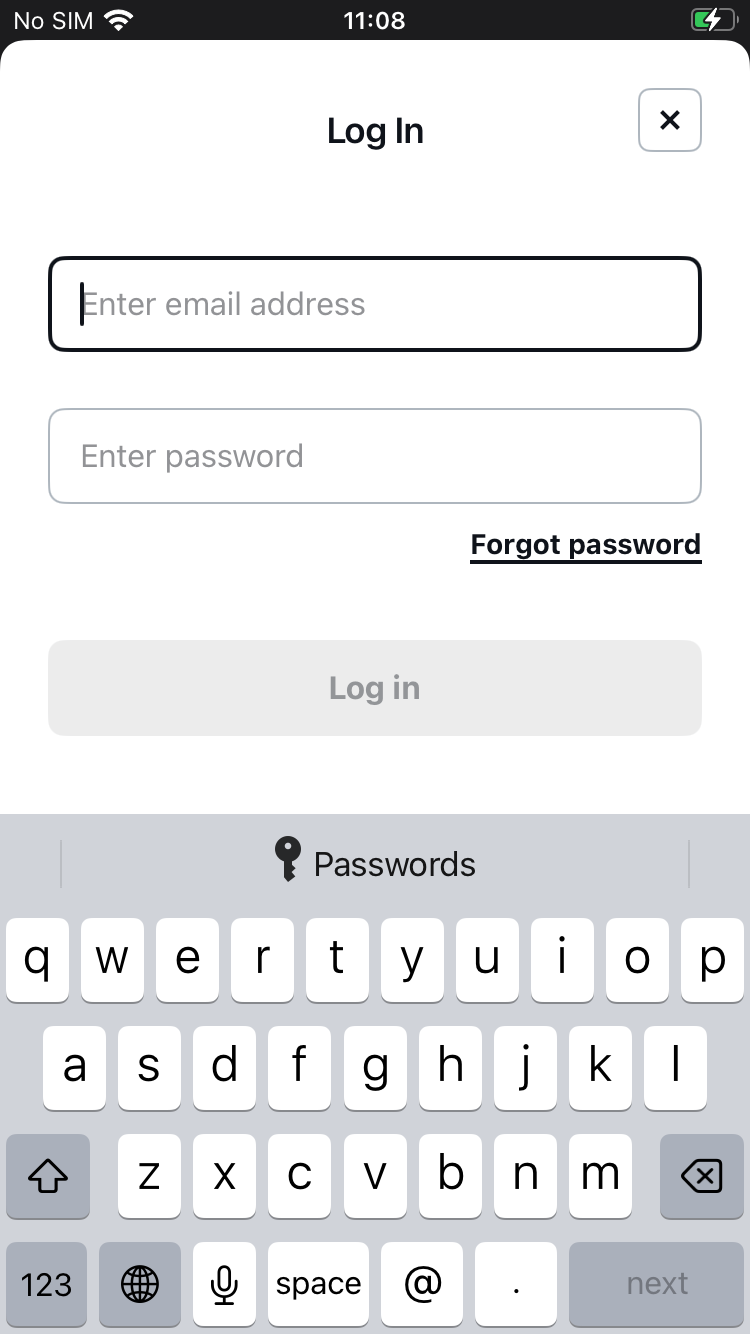Tap the Log in button

(x=375, y=688)
